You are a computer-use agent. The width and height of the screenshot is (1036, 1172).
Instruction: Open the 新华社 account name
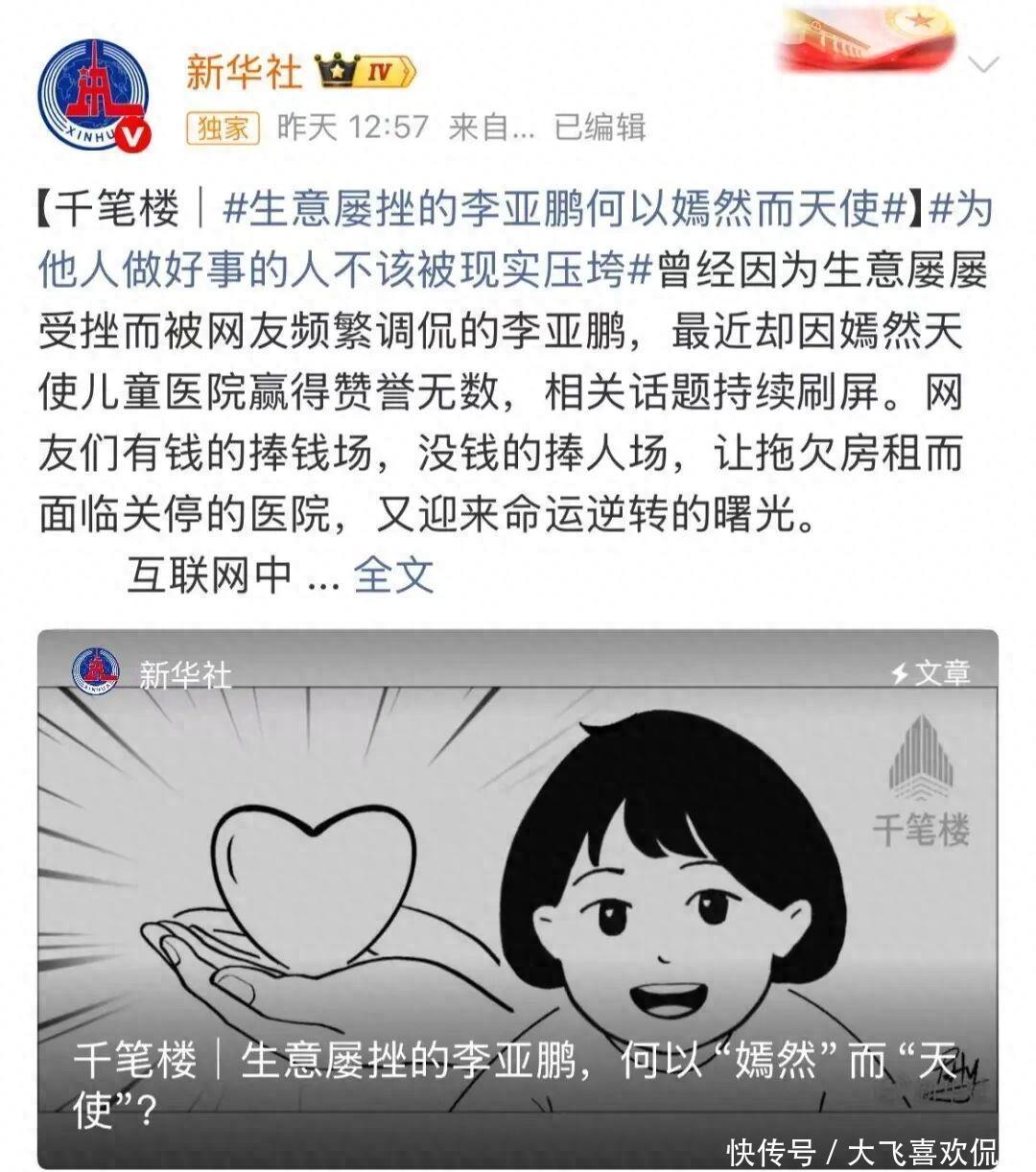[x=244, y=72]
